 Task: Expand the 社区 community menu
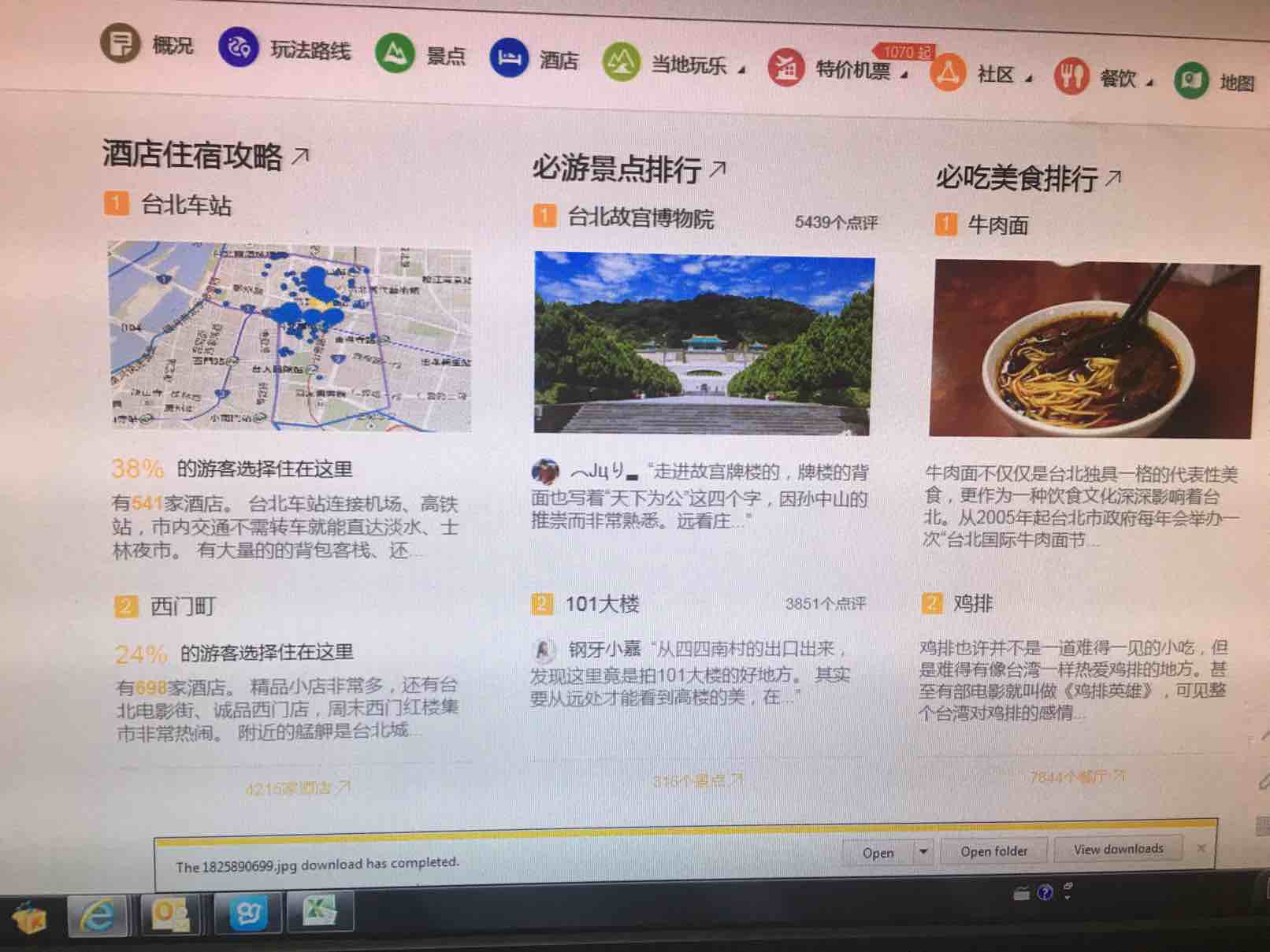pyautogui.click(x=982, y=74)
